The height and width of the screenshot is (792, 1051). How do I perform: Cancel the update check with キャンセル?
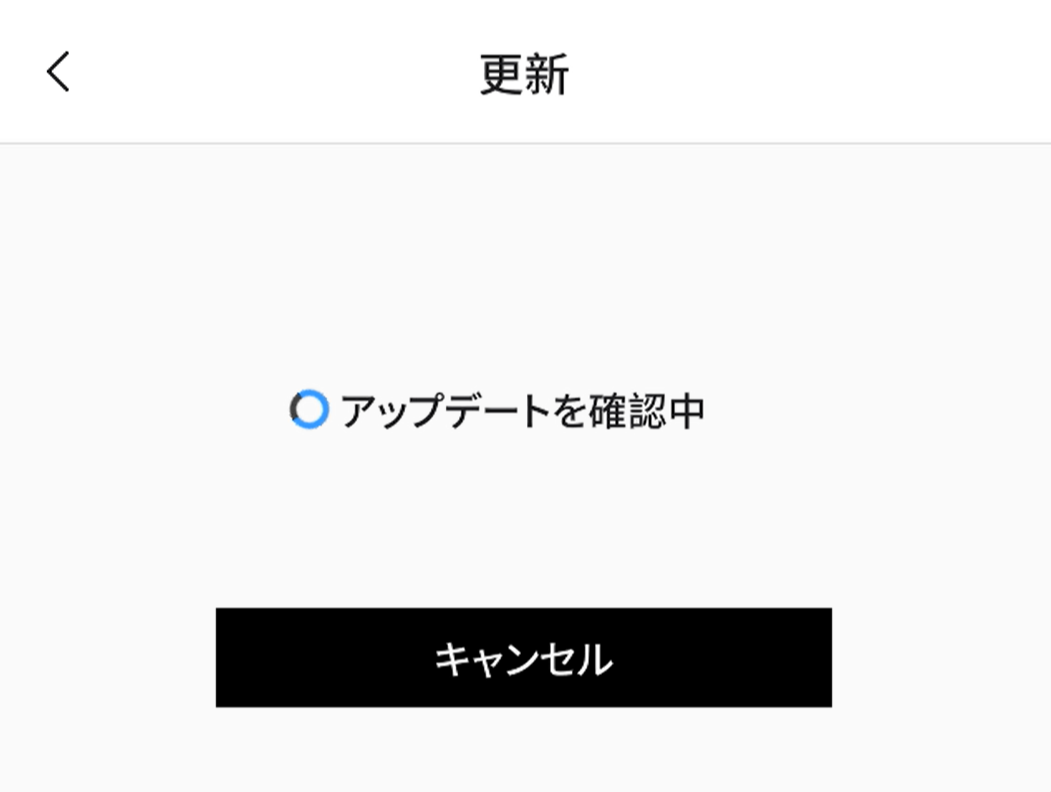point(523,658)
